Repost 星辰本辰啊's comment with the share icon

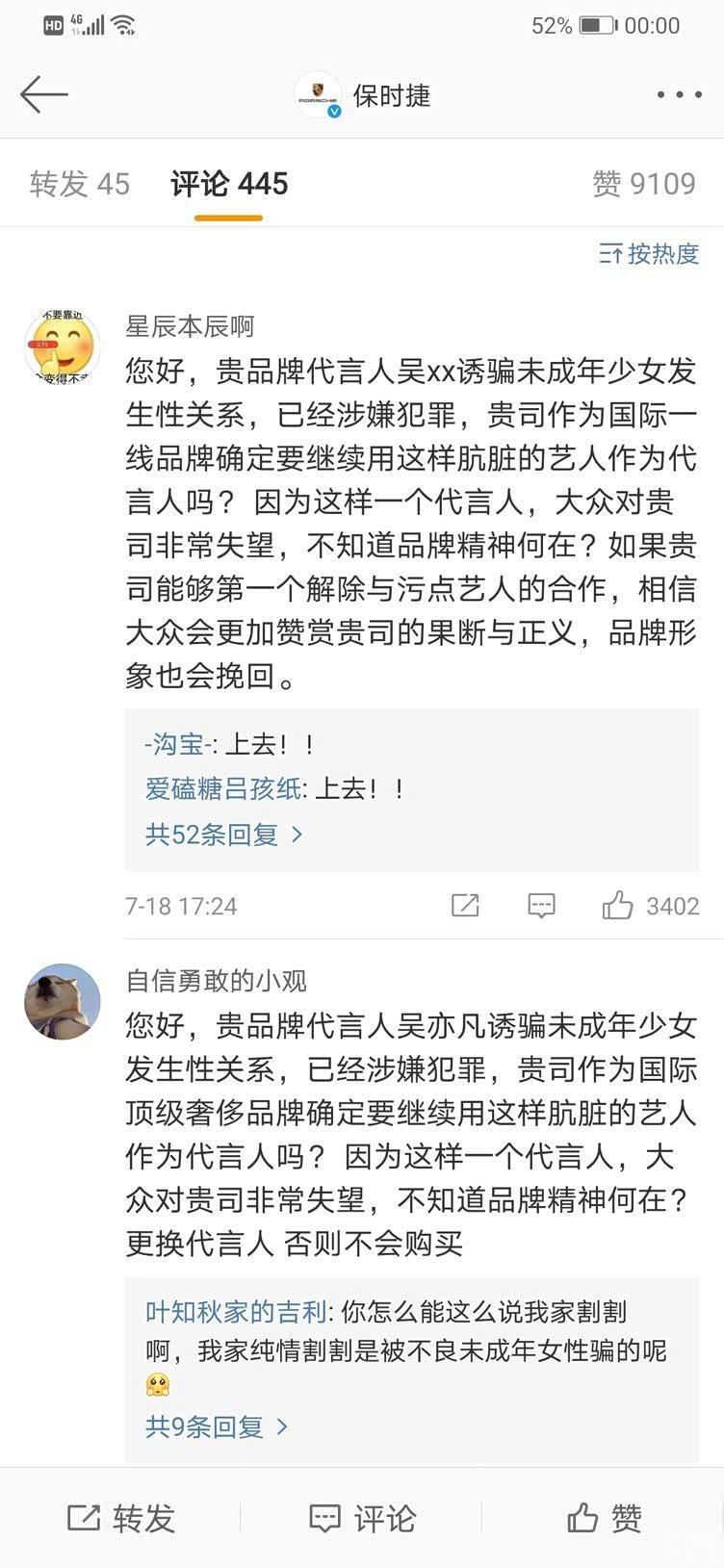[x=465, y=906]
